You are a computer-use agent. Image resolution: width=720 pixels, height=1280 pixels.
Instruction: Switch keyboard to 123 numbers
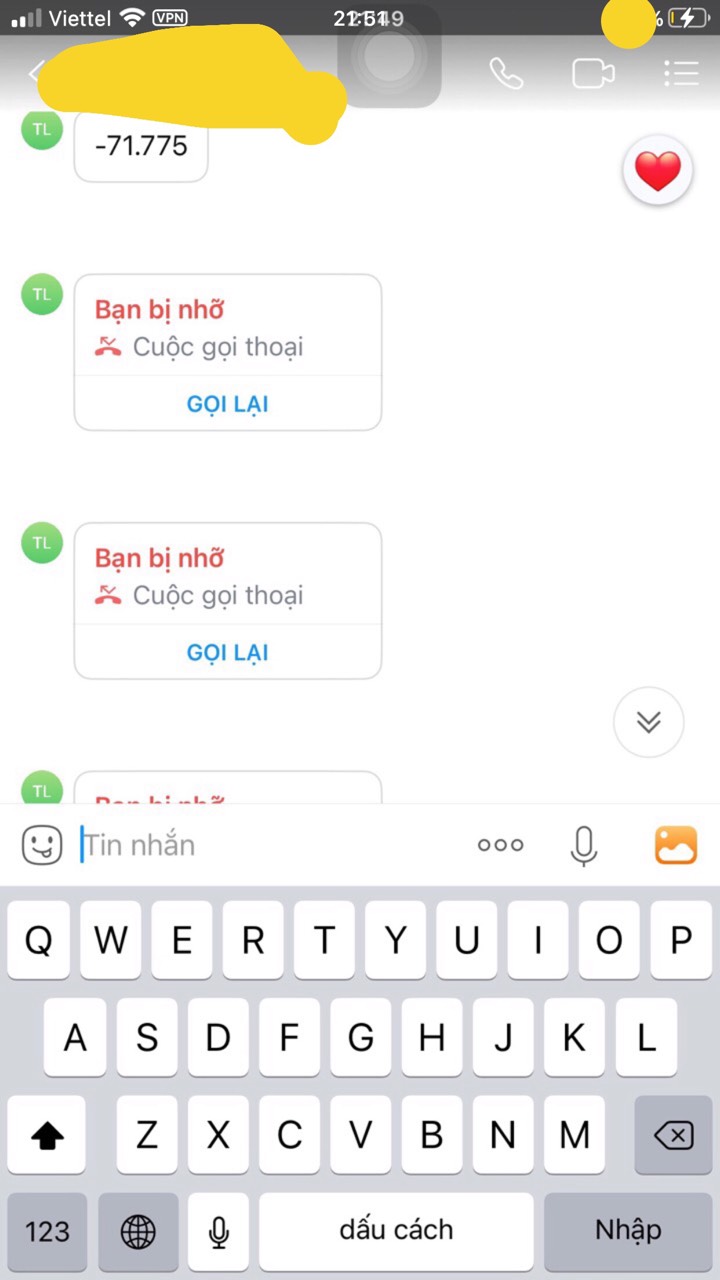(x=47, y=1231)
